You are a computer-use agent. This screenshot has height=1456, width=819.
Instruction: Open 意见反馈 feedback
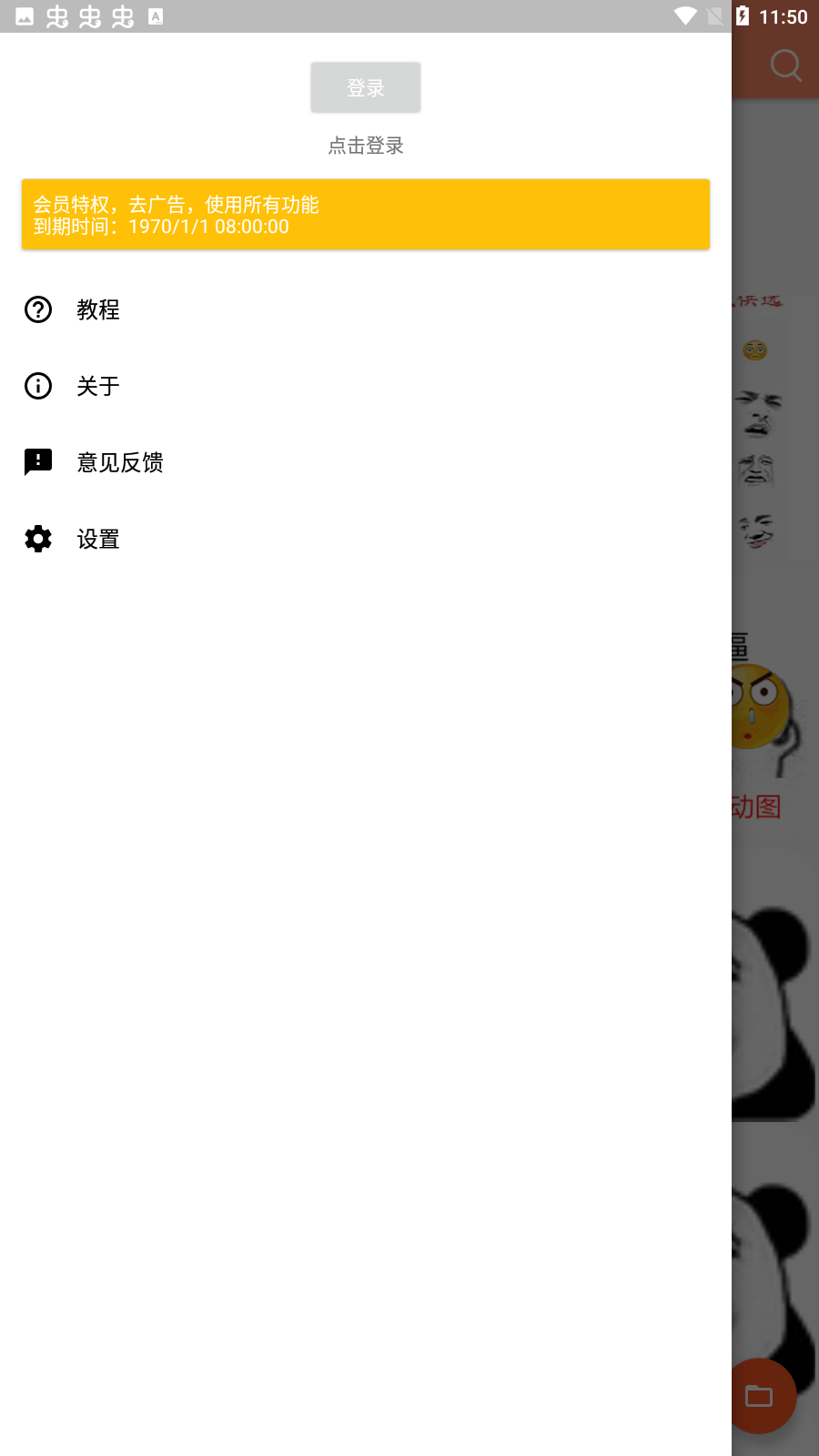pos(120,462)
